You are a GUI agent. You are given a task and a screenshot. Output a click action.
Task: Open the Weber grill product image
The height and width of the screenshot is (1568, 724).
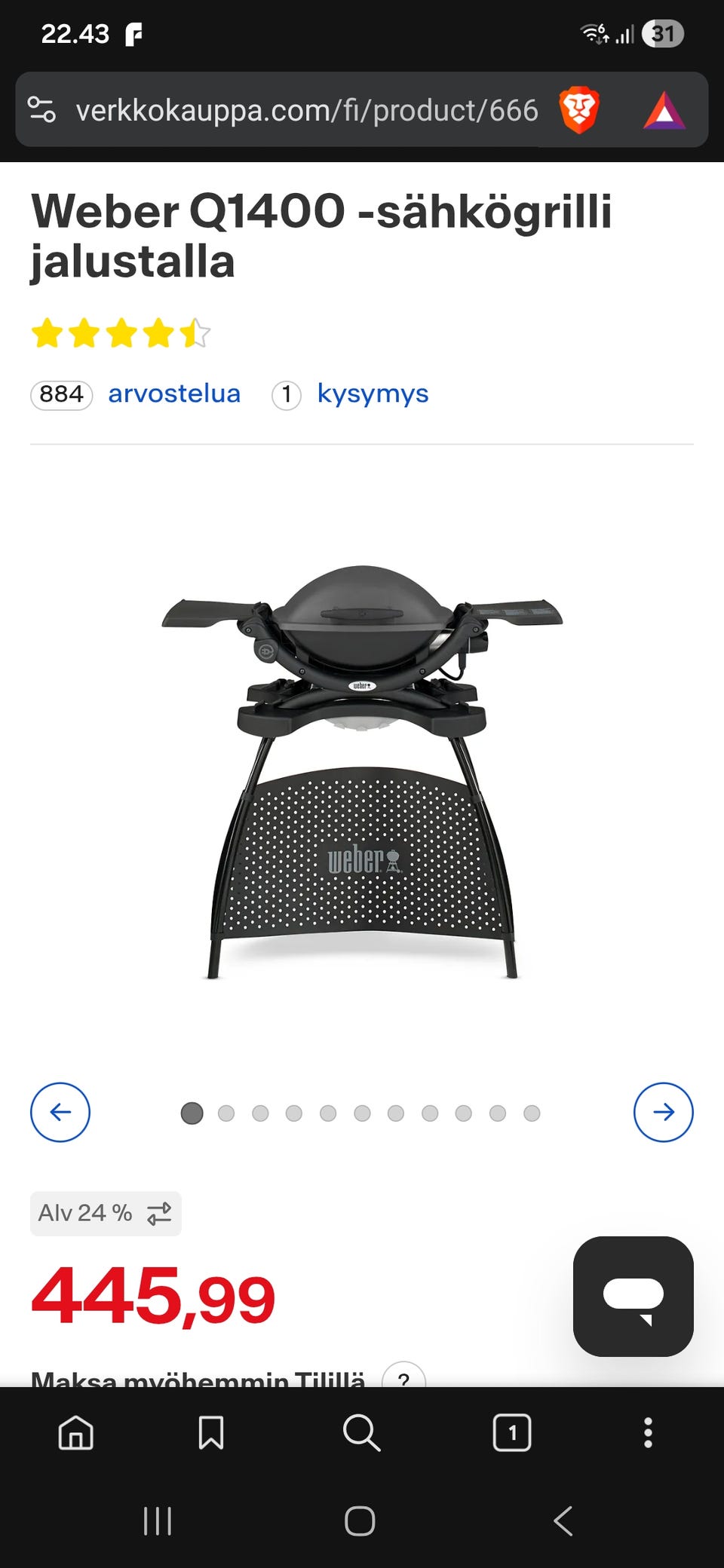(362, 769)
